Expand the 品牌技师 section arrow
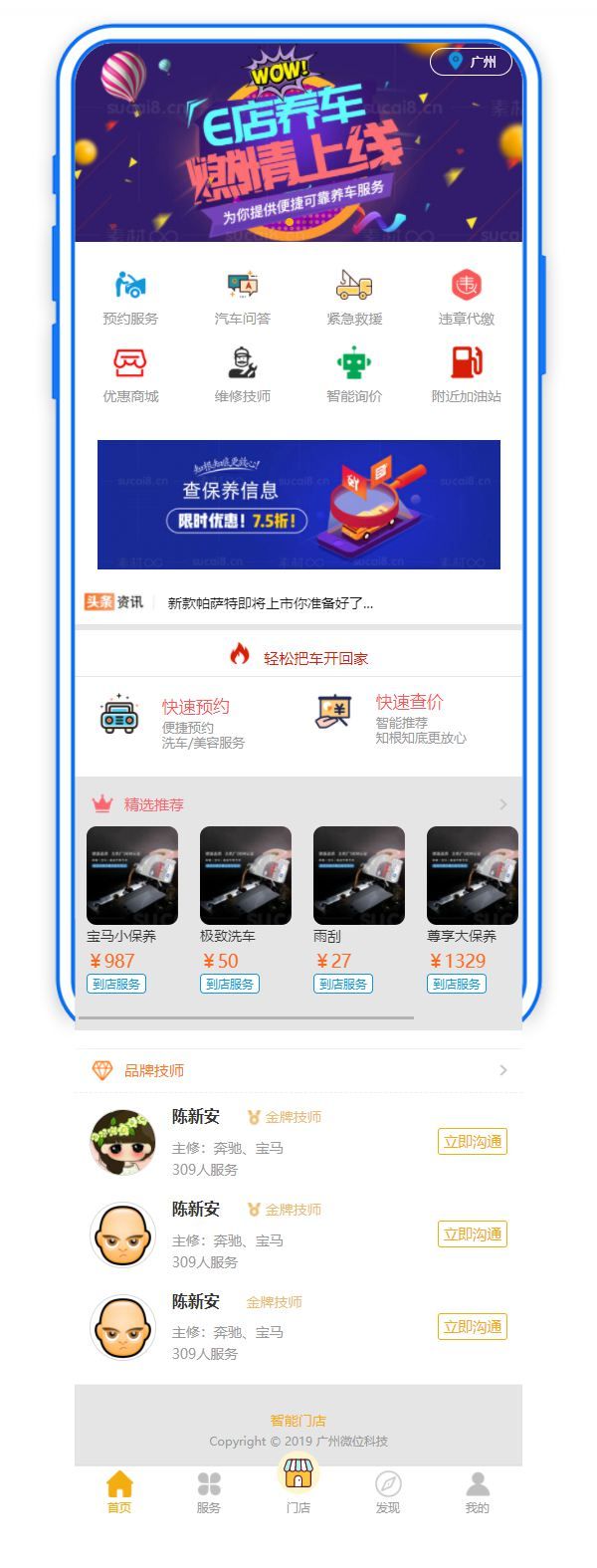Screen dimensions: 597x1568 tap(502, 1070)
